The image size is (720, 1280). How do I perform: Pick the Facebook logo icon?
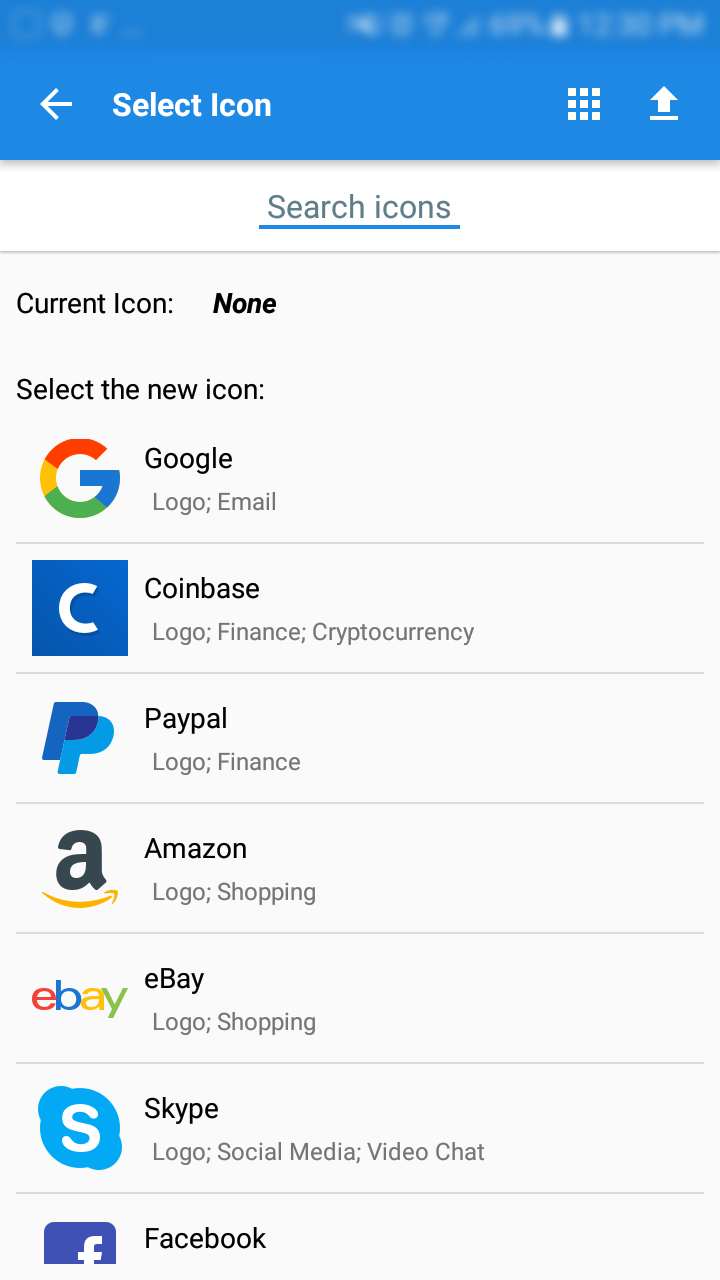pos(80,1245)
